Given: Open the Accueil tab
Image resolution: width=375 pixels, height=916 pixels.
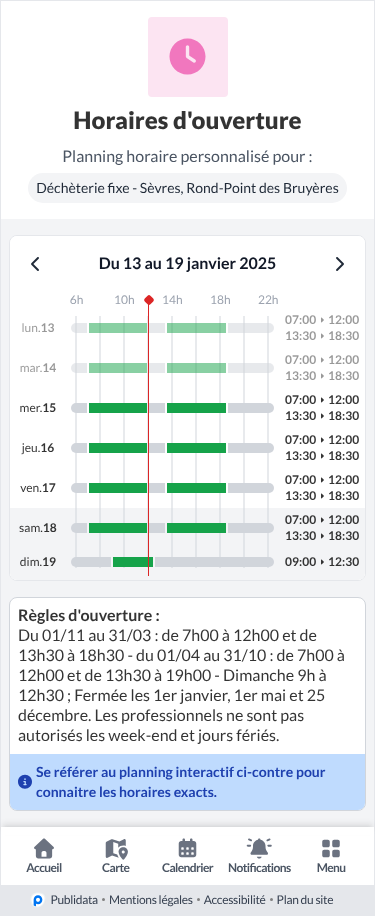Looking at the screenshot, I should [44, 856].
